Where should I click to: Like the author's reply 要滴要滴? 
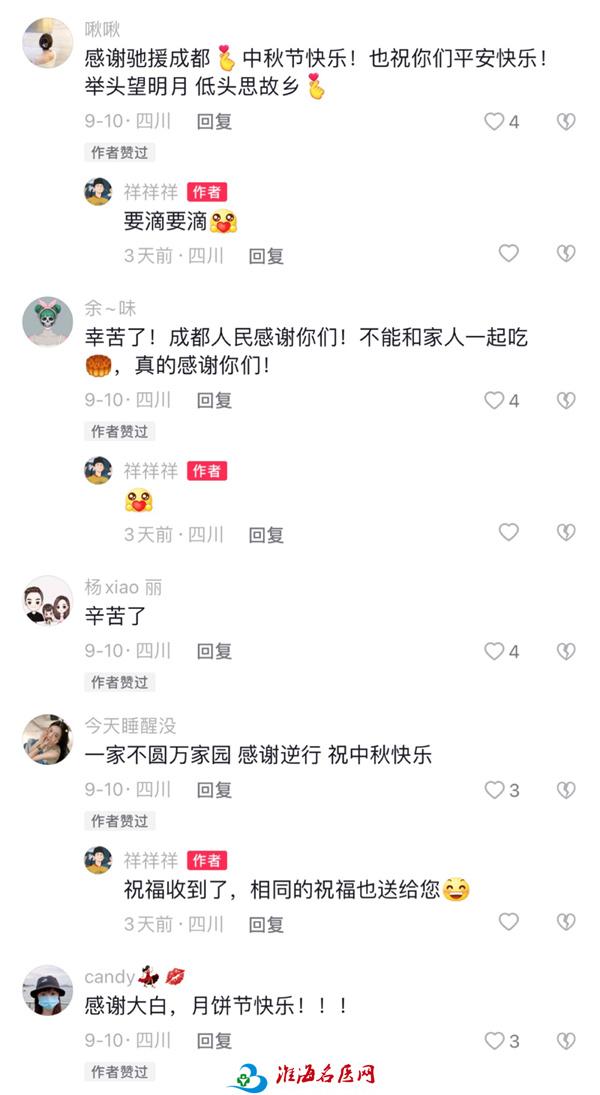coord(509,254)
